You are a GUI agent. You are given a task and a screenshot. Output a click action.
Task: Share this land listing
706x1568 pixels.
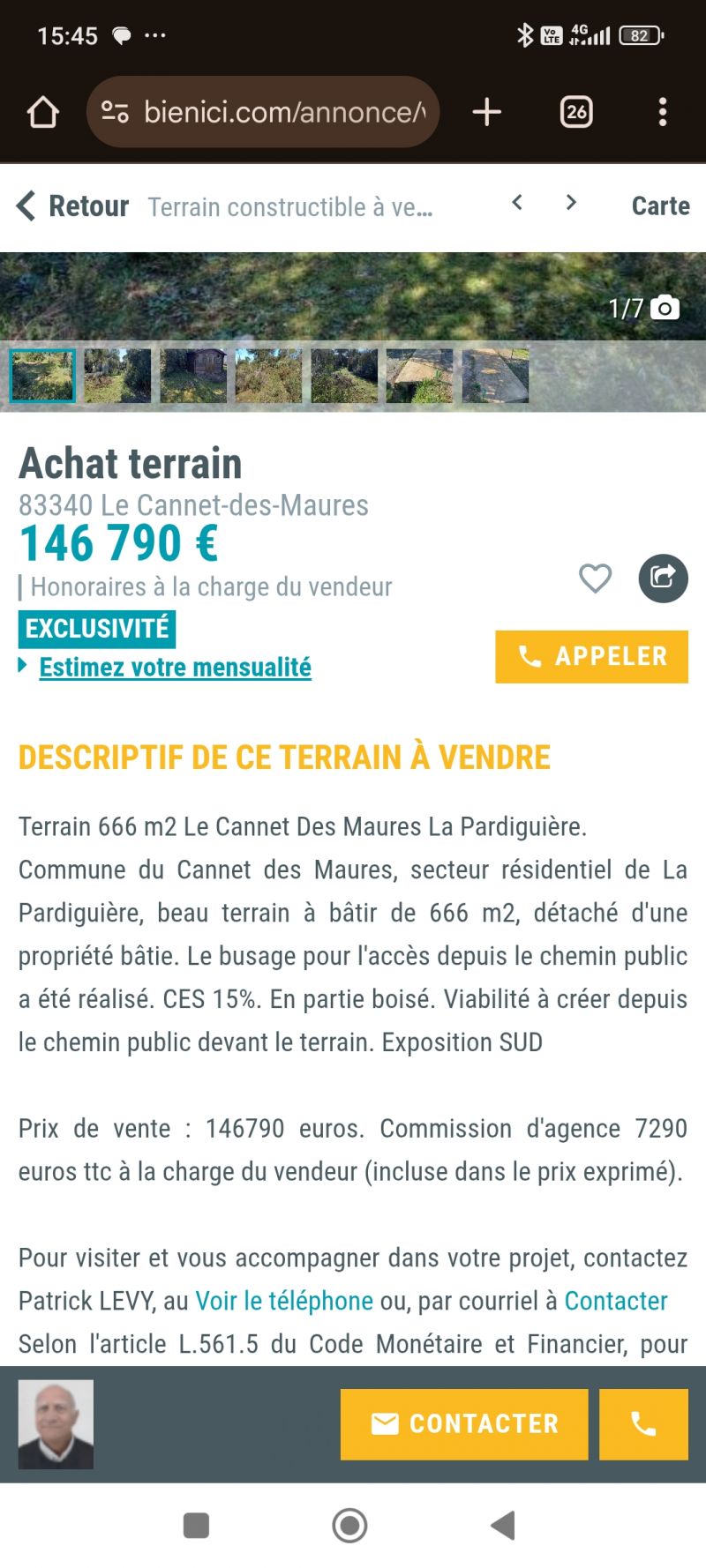(x=663, y=579)
